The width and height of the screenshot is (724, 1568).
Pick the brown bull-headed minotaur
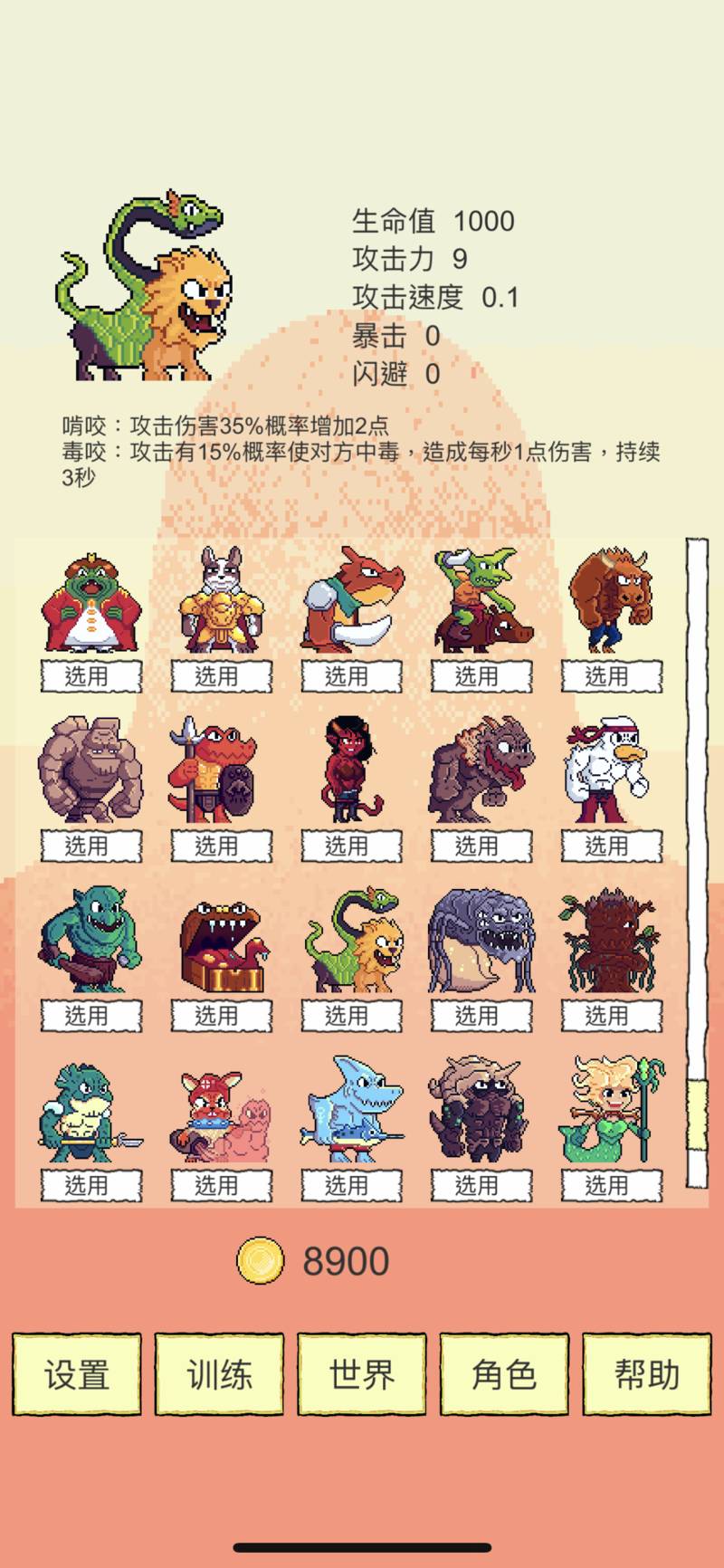pos(611,675)
